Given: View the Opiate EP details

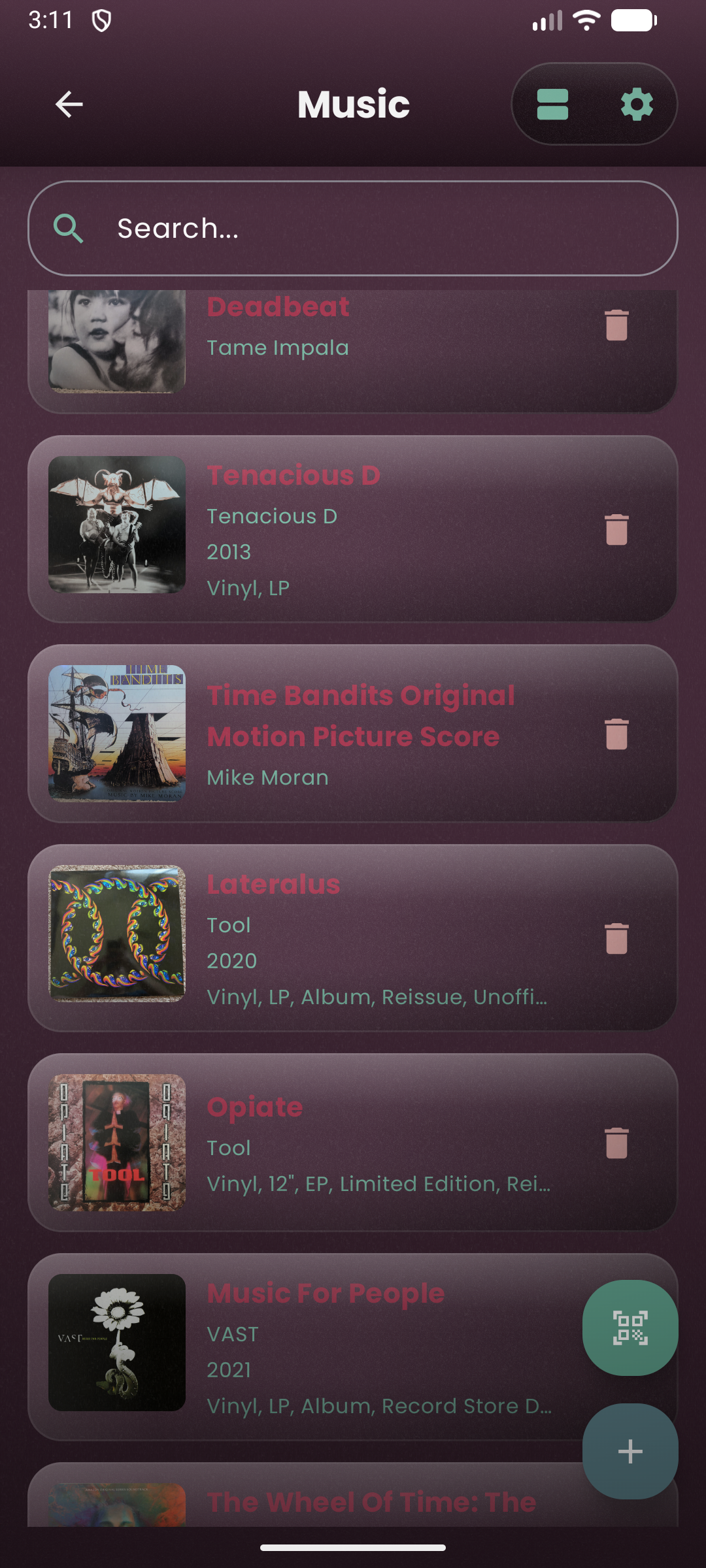Looking at the screenshot, I should click(366, 1143).
